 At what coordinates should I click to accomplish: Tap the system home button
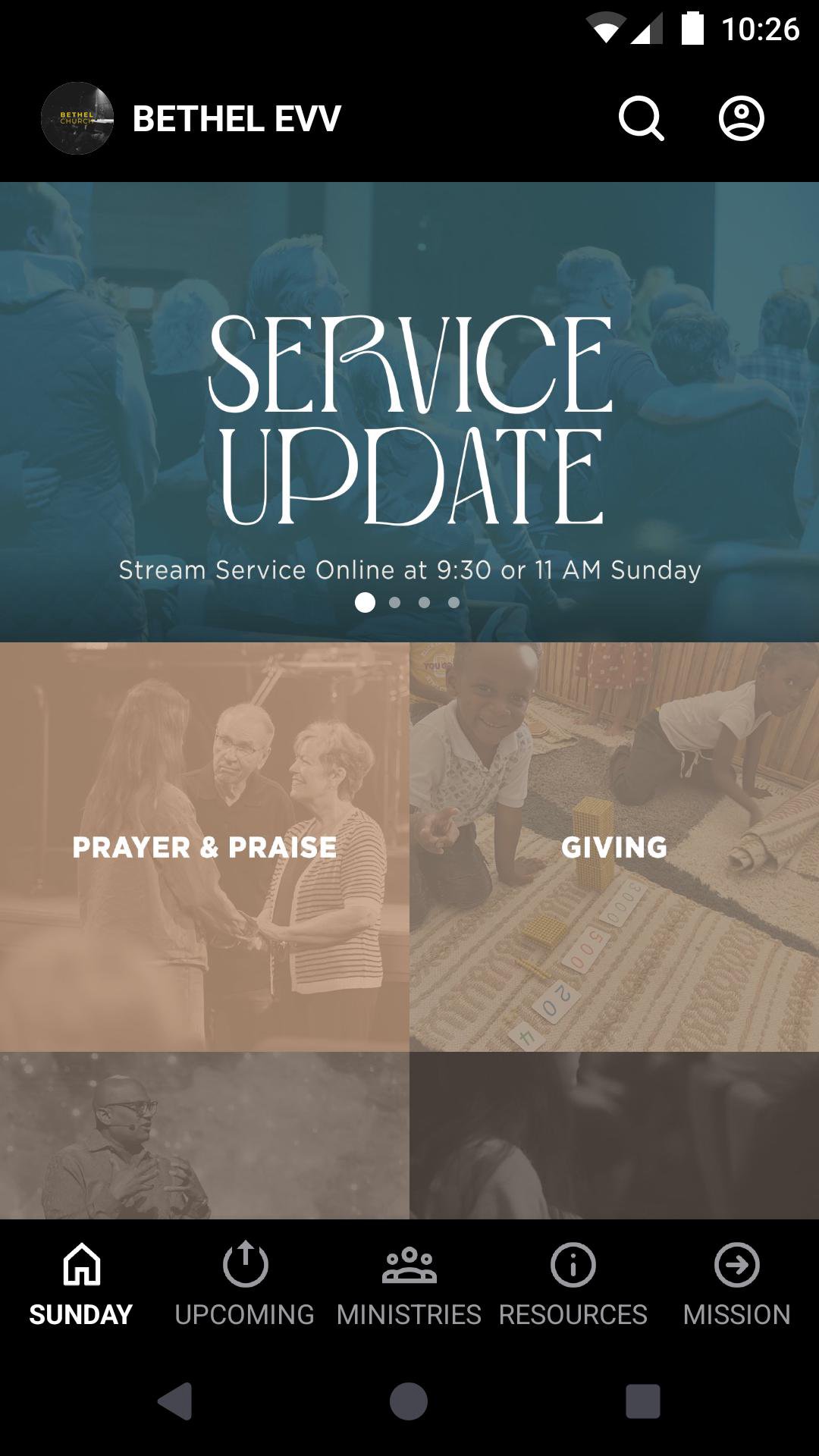(409, 1401)
